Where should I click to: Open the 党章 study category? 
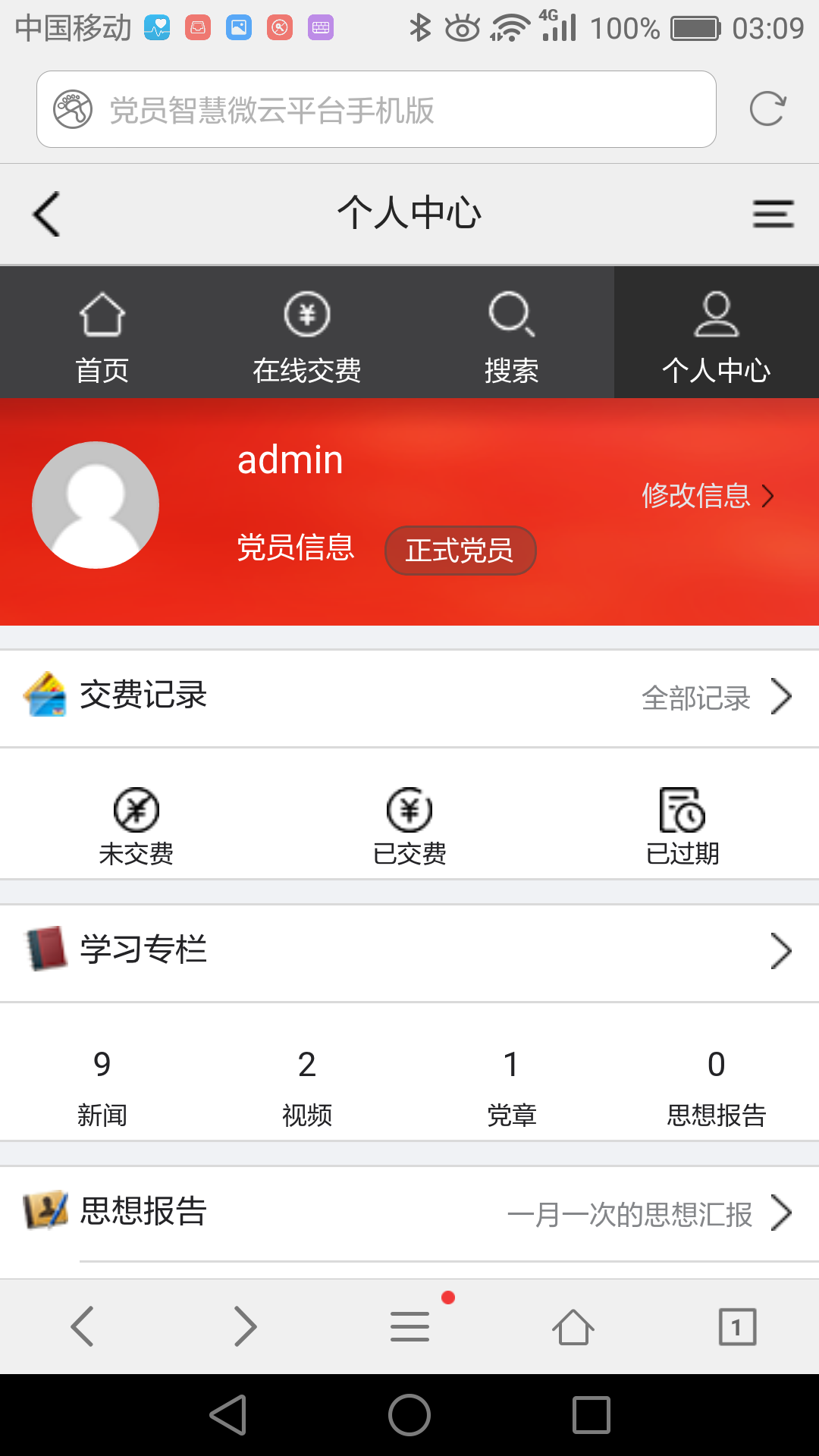[512, 1087]
